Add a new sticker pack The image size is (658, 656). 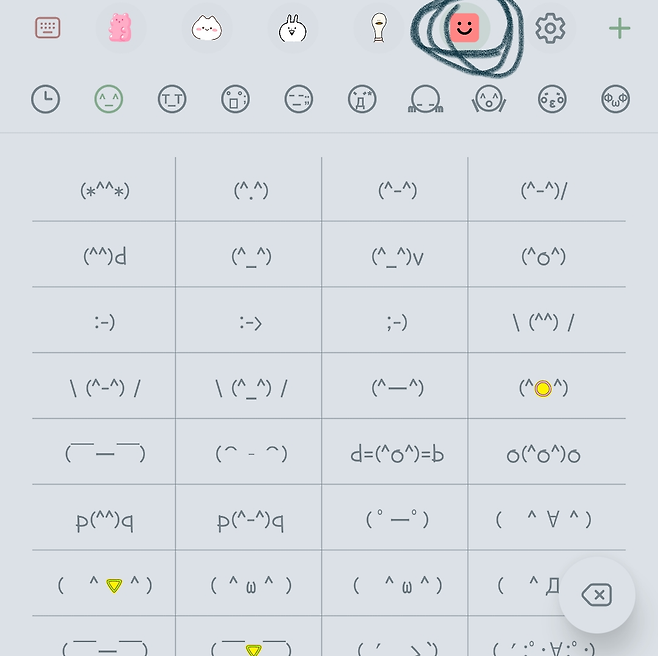coord(620,28)
